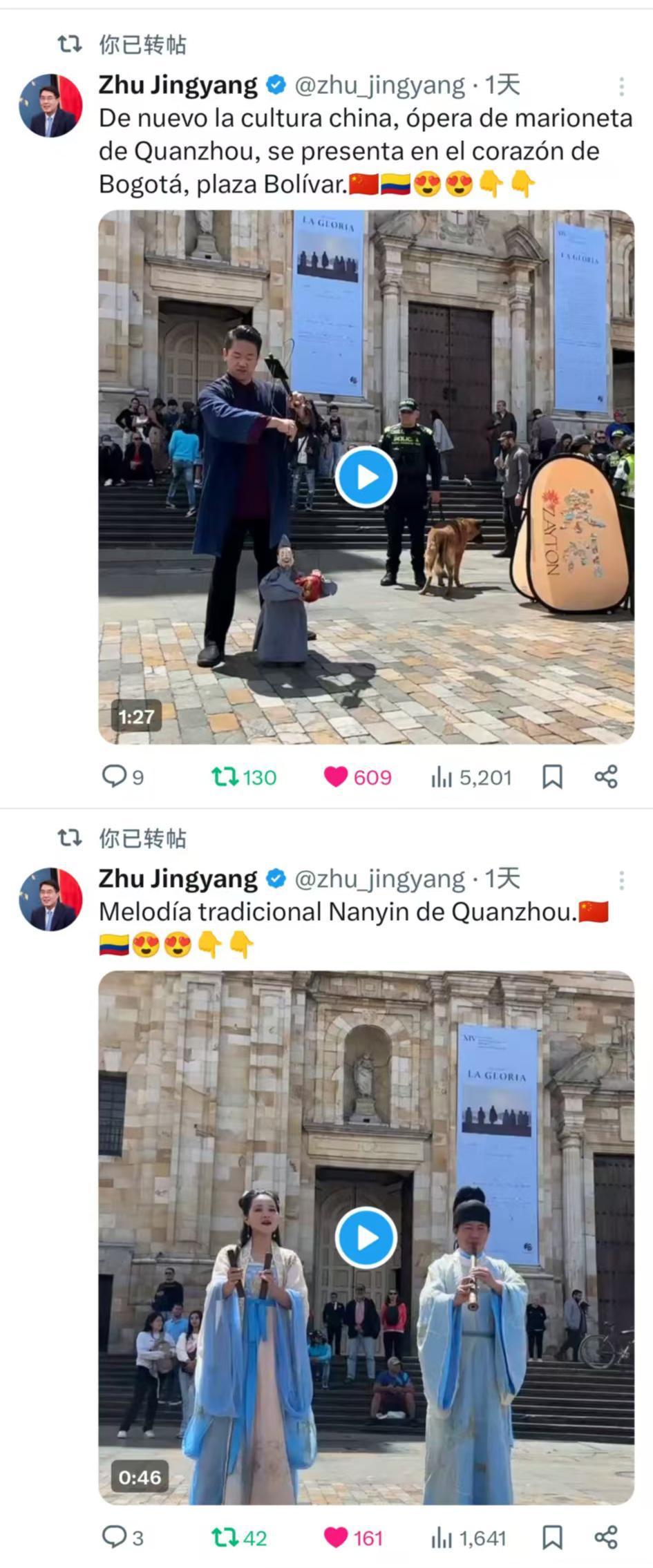Play the Nanyin traditional melody video
This screenshot has width=653, height=1568.
pos(366,1237)
